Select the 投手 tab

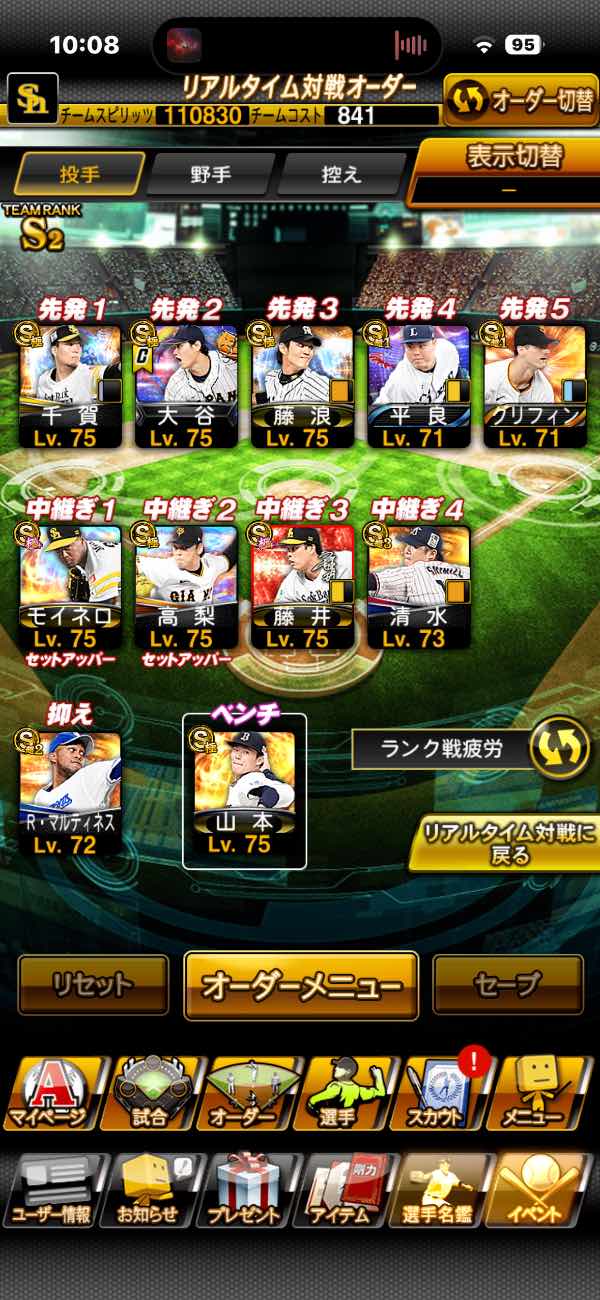tap(79, 174)
